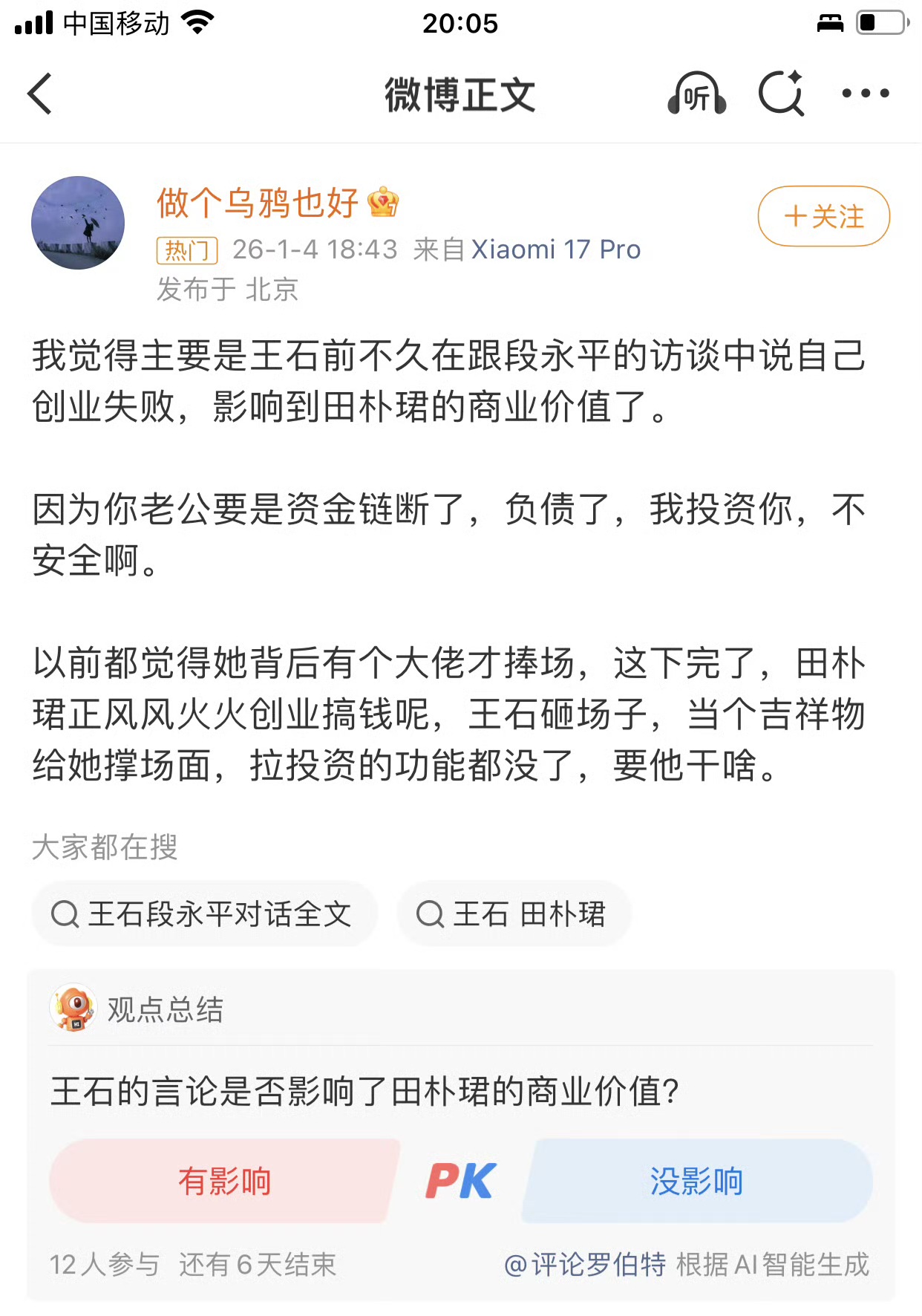The width and height of the screenshot is (922, 1316).
Task: Go back from the Weibo post
Action: coord(40,94)
